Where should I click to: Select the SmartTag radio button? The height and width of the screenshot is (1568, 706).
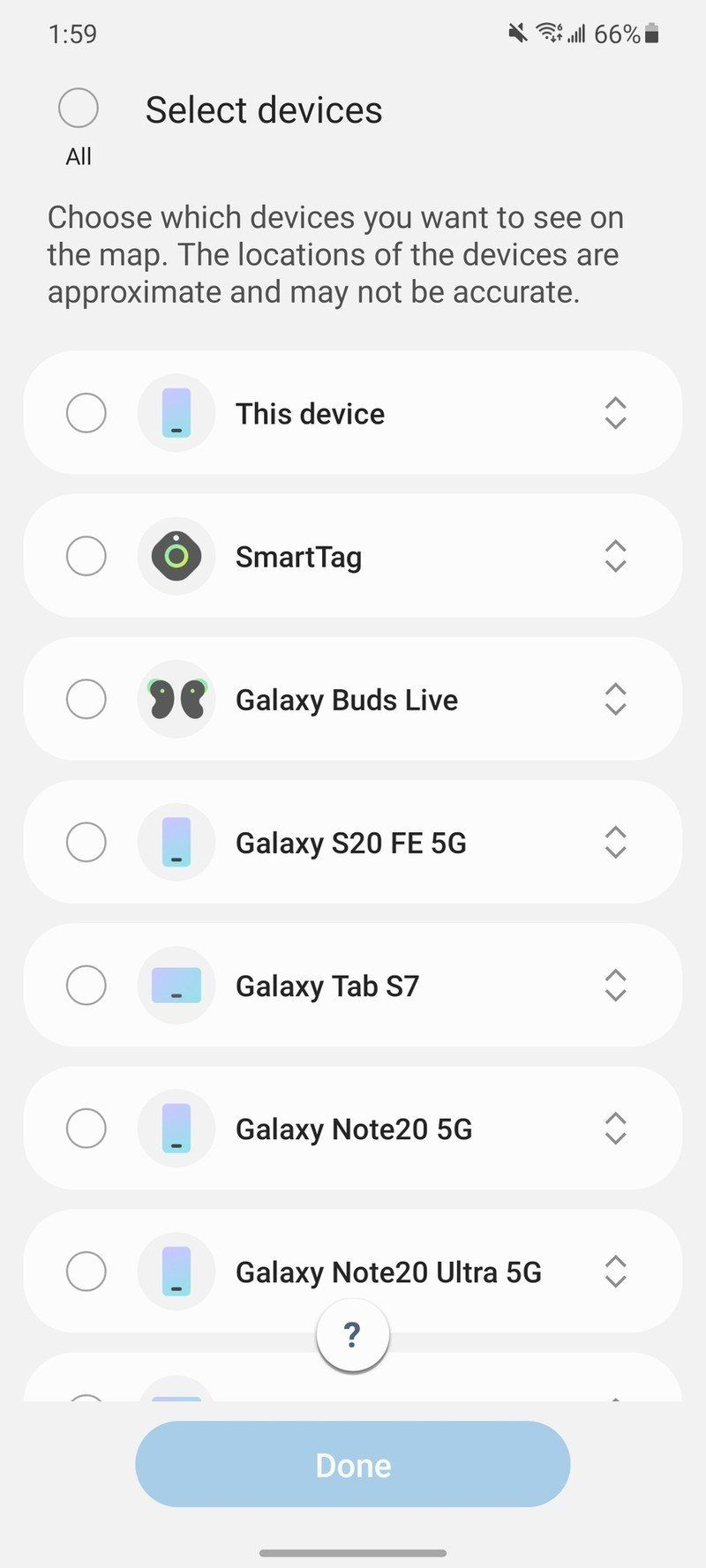tap(86, 556)
